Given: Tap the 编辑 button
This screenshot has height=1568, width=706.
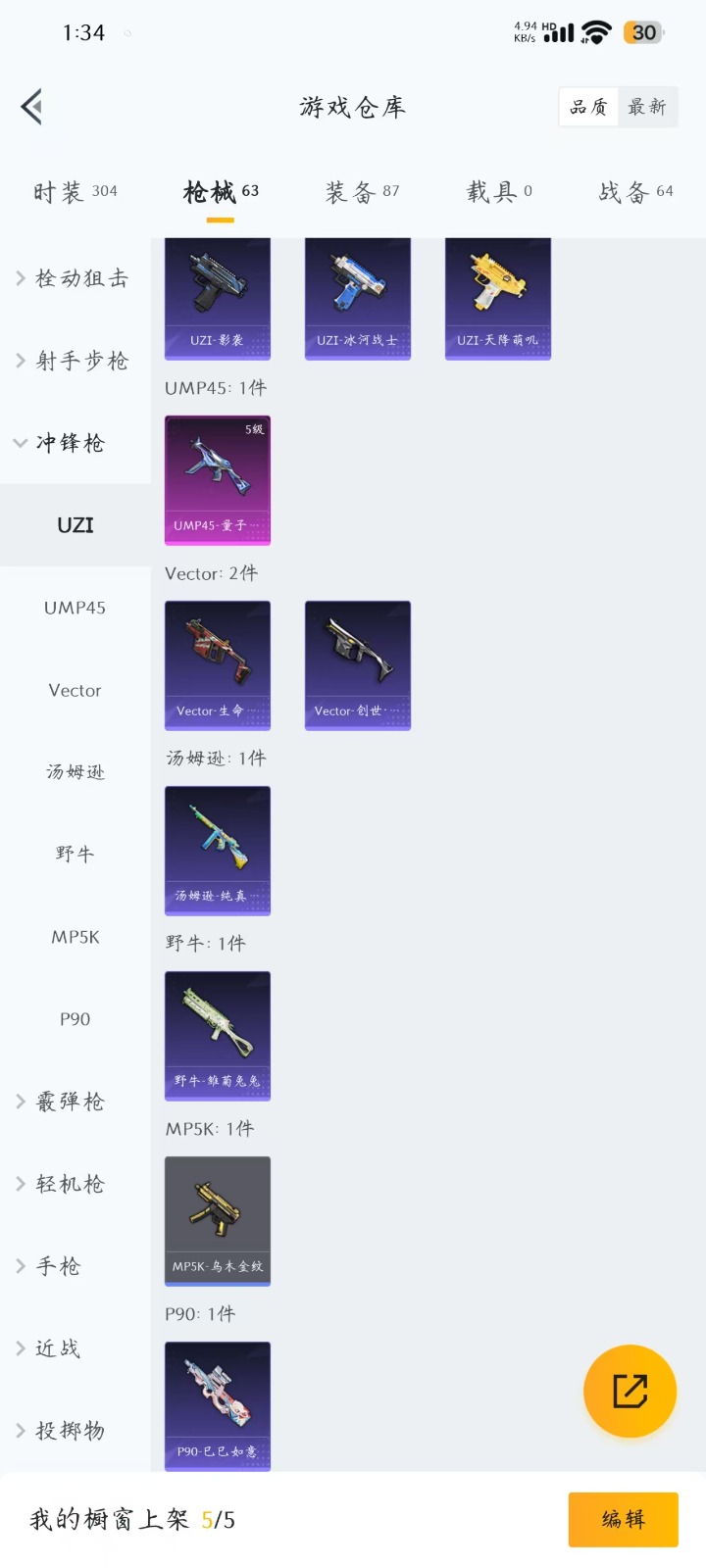Looking at the screenshot, I should [x=623, y=1519].
